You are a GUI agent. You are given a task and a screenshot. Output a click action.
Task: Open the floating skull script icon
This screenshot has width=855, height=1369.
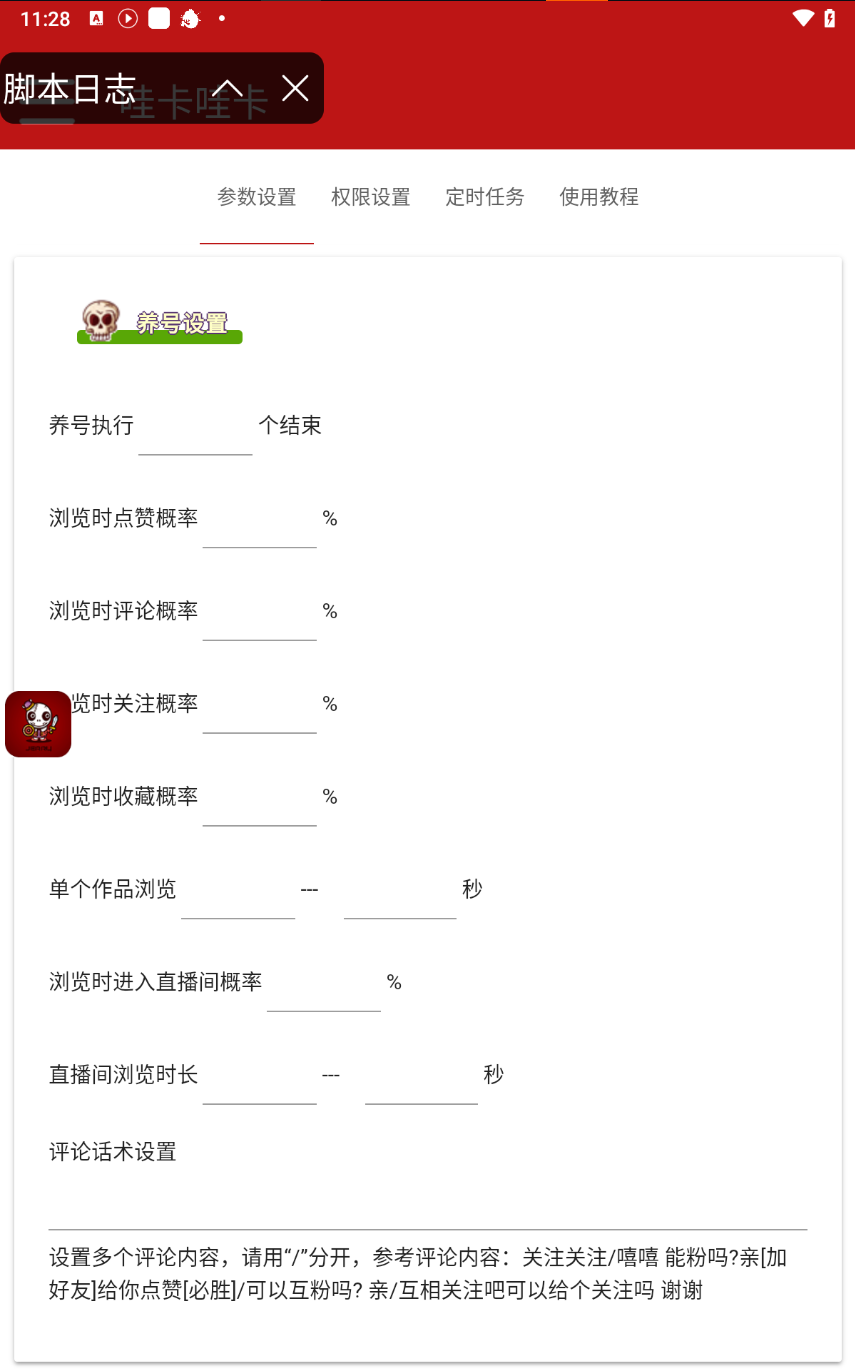tap(38, 724)
